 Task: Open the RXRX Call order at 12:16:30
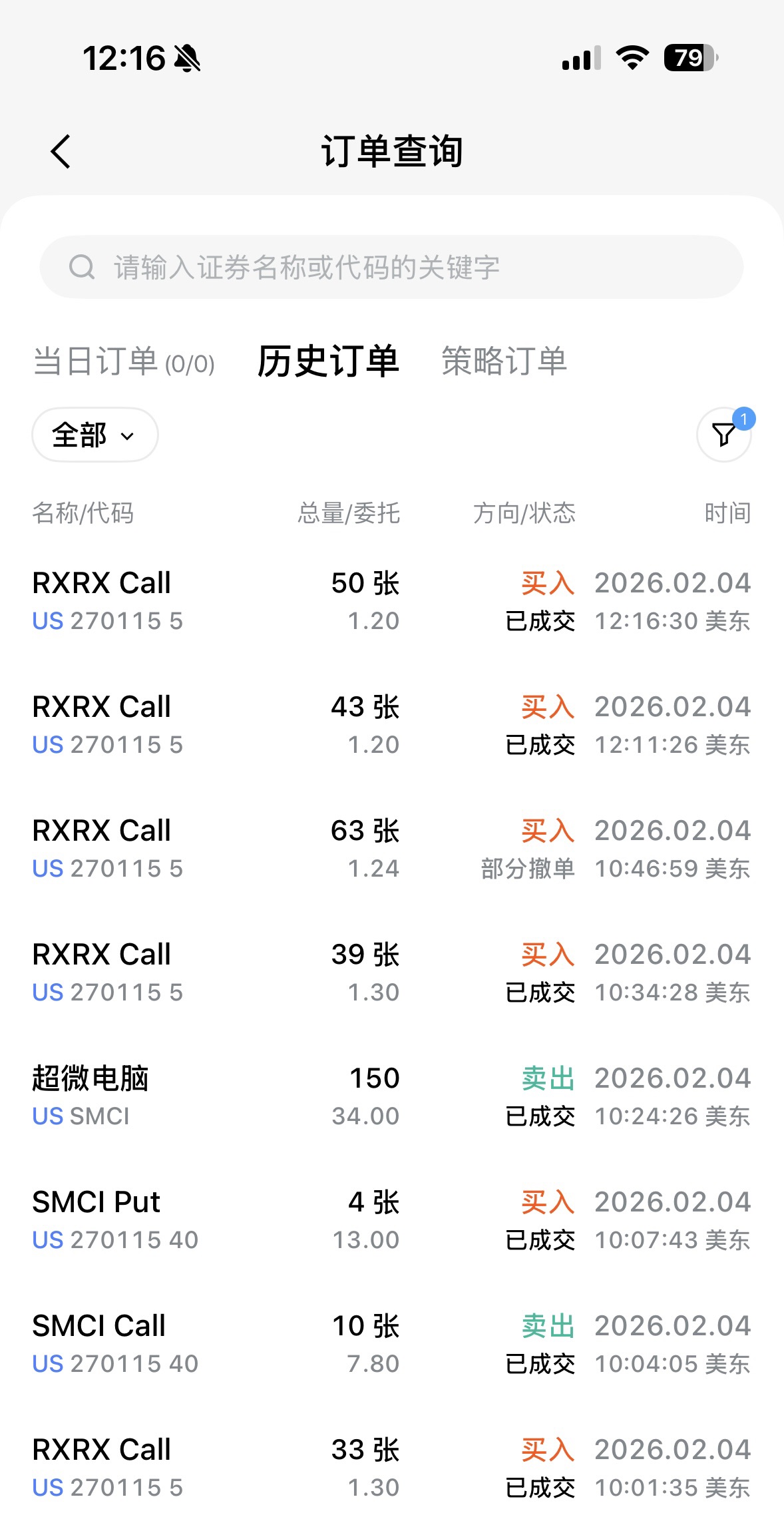click(391, 601)
